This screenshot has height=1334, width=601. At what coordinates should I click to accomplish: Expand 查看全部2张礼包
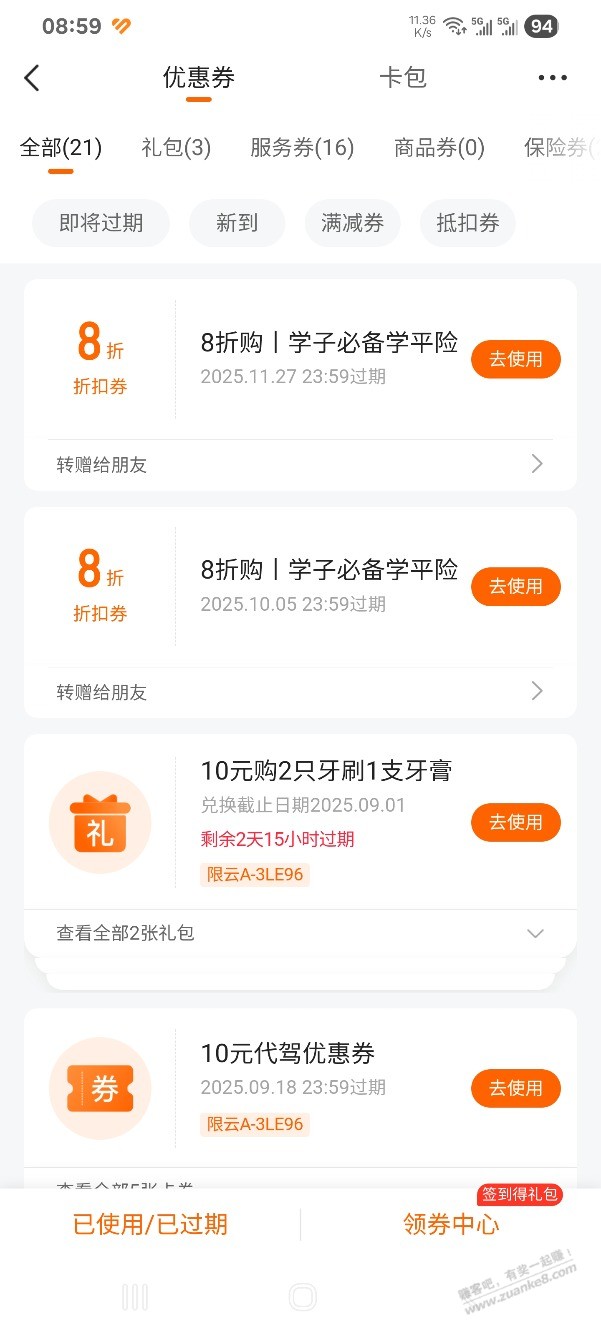(x=300, y=933)
